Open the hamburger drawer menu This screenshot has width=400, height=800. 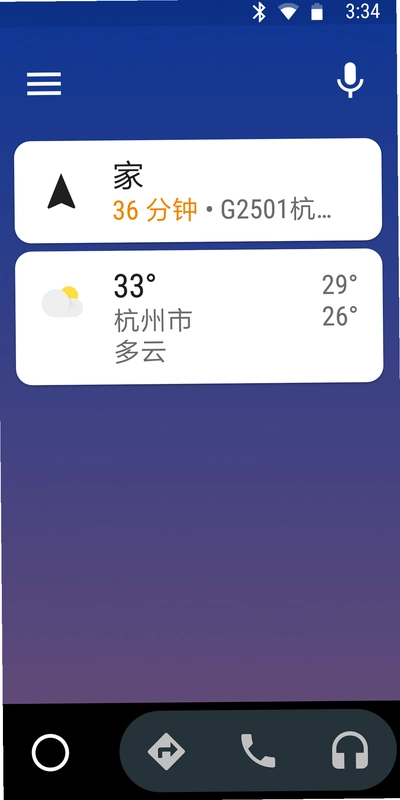click(44, 84)
